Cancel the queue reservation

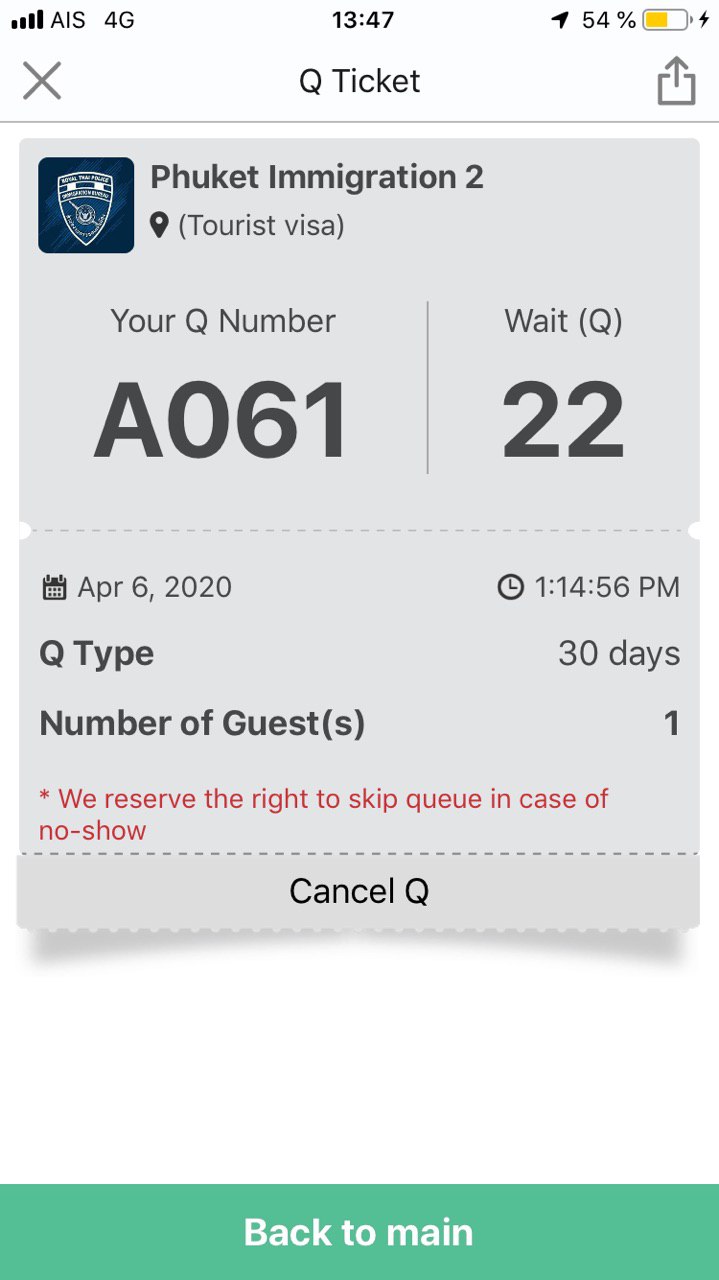pyautogui.click(x=358, y=891)
